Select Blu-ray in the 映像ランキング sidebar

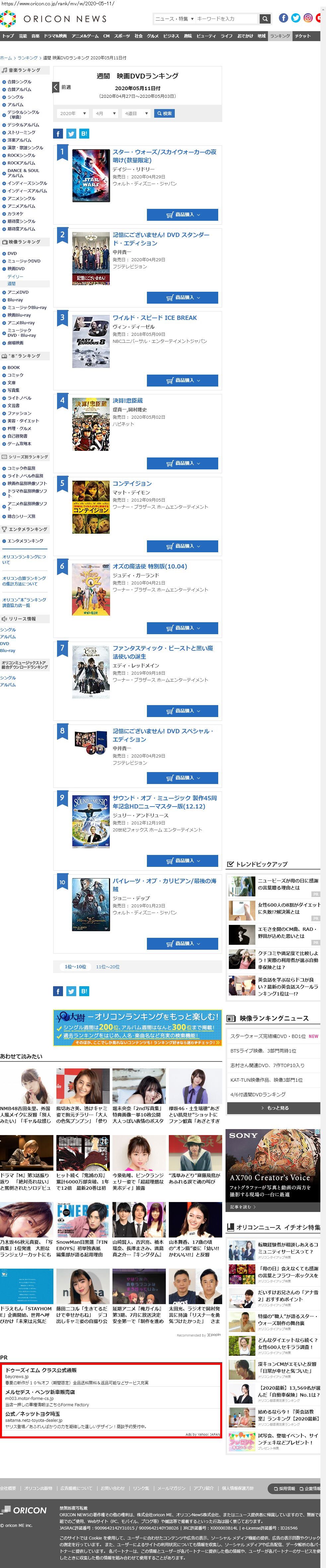click(x=15, y=300)
